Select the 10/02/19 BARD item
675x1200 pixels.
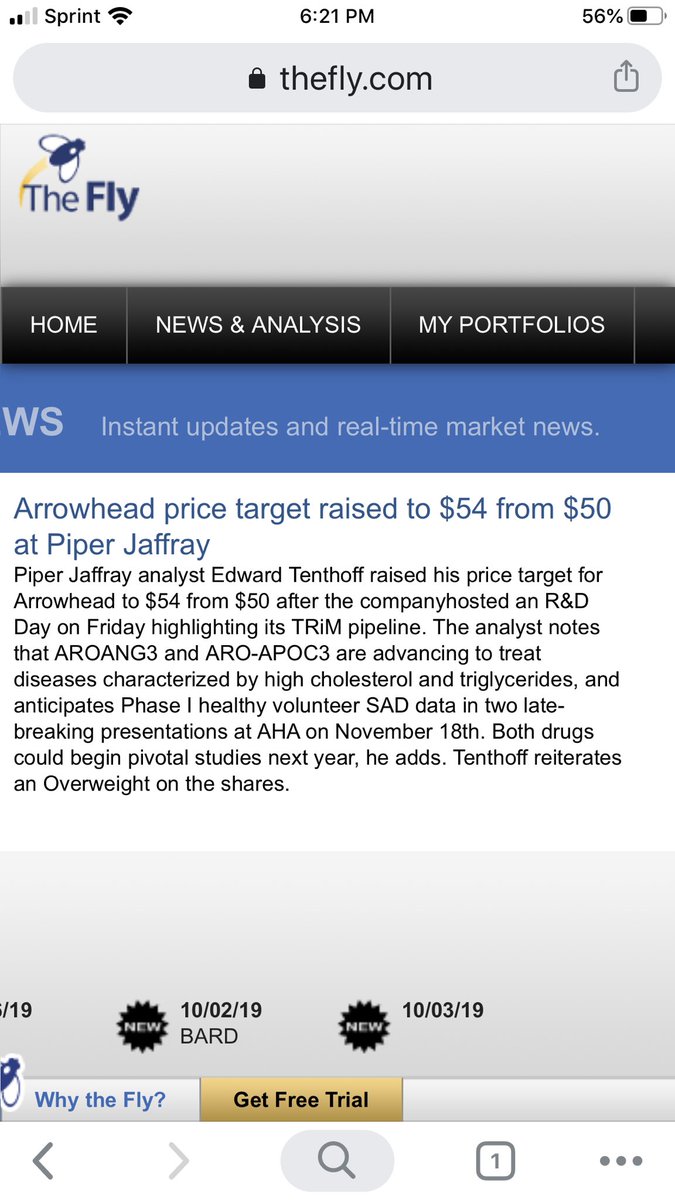pos(220,1023)
